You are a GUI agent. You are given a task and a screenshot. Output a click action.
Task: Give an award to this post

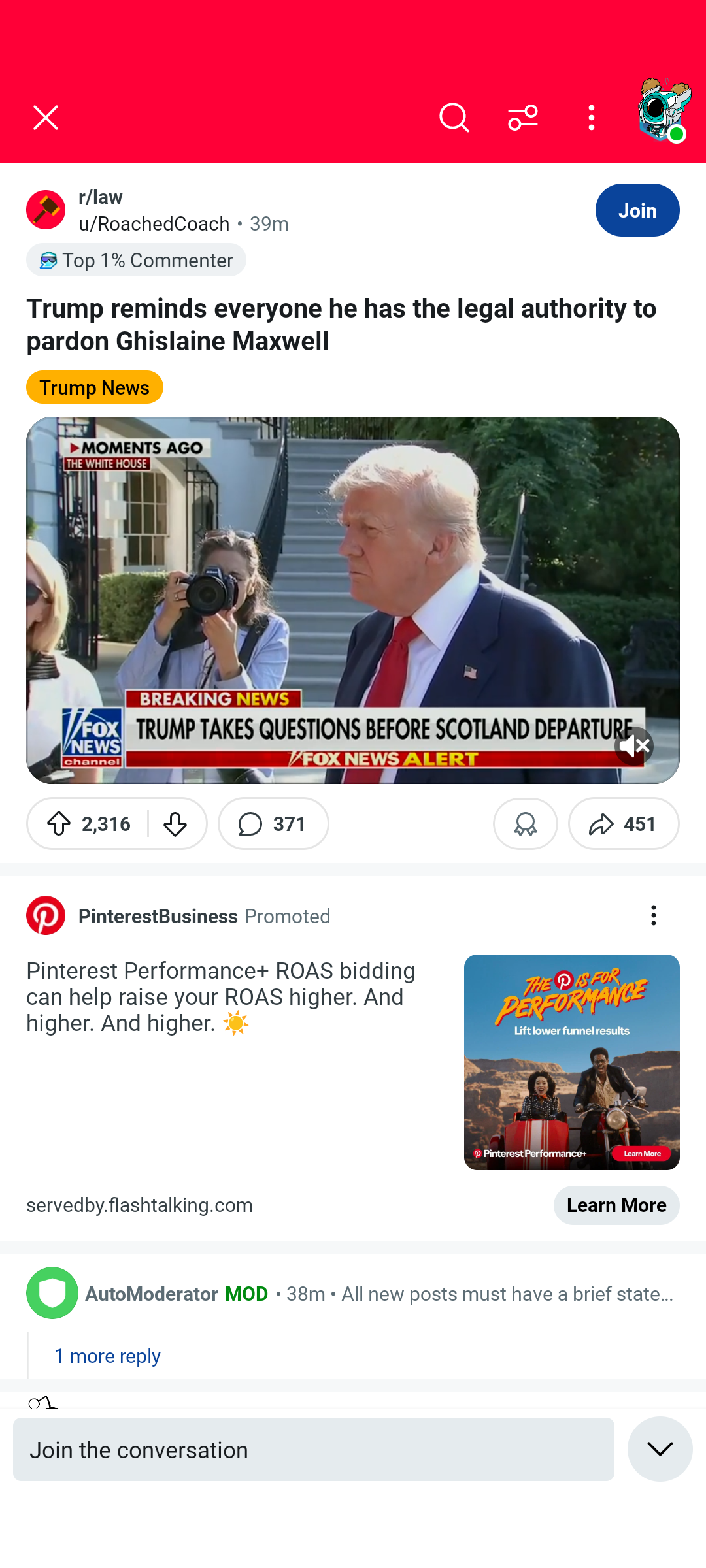pos(525,824)
